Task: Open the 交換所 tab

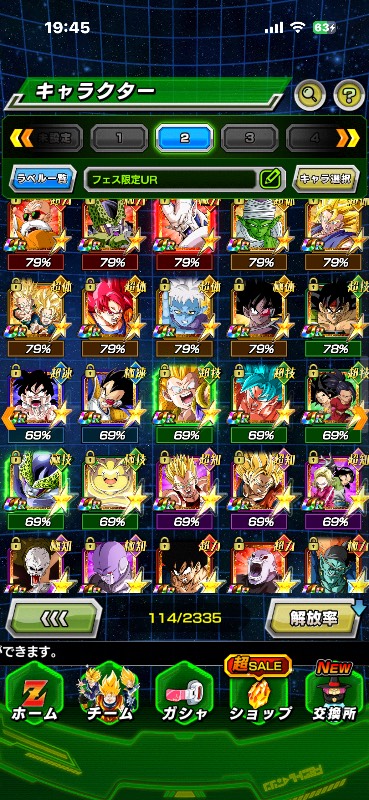Action: coord(334,693)
